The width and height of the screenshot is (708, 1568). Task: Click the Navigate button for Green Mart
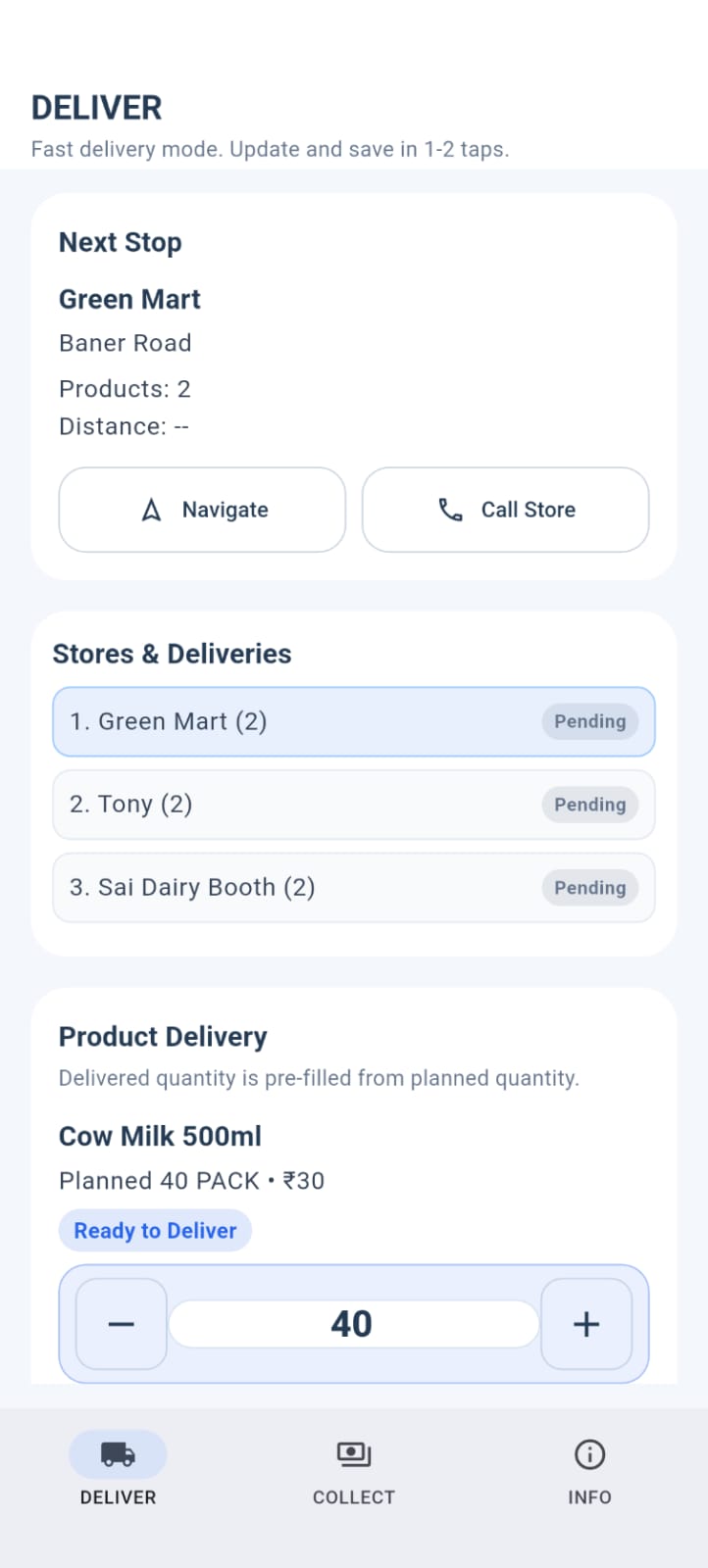click(201, 510)
